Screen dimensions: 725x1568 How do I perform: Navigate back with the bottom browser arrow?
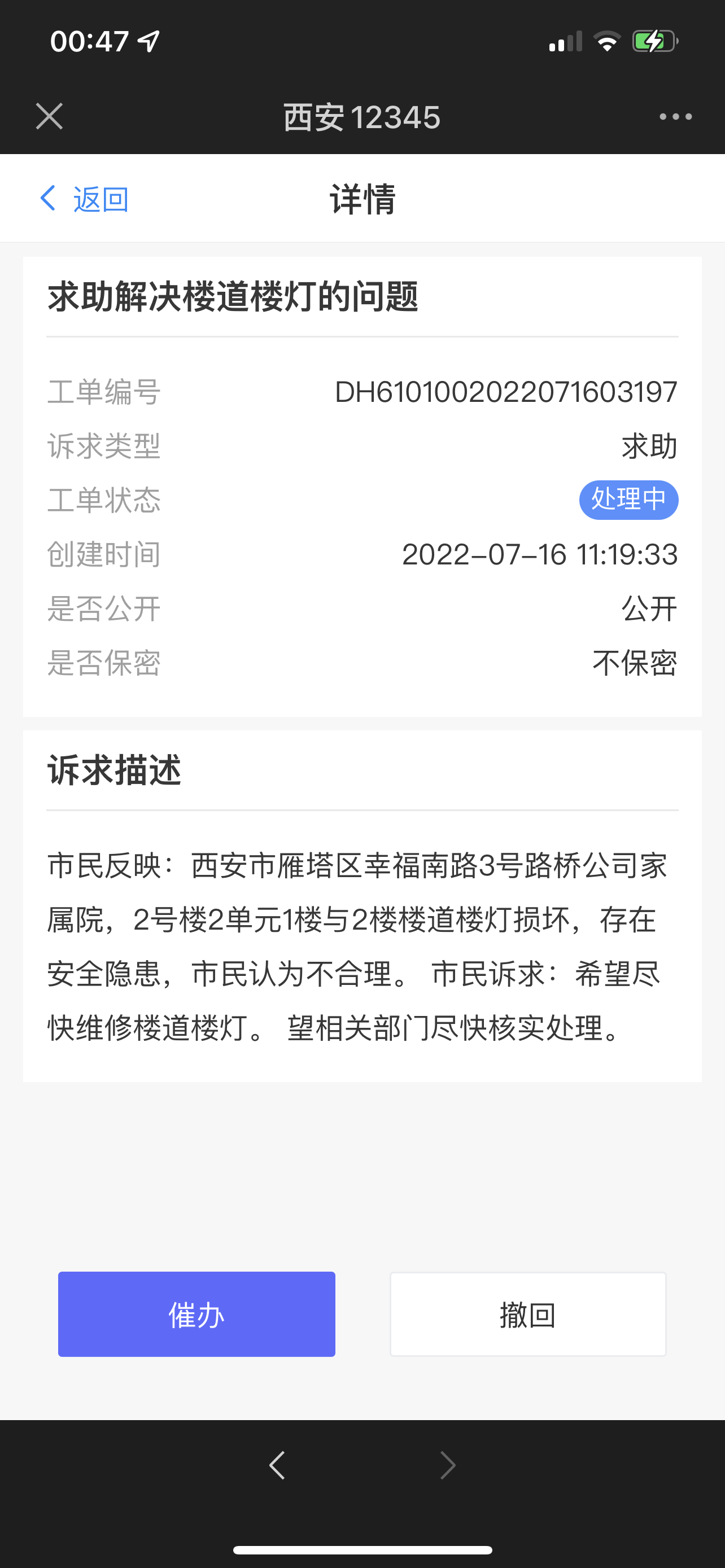tap(278, 1465)
